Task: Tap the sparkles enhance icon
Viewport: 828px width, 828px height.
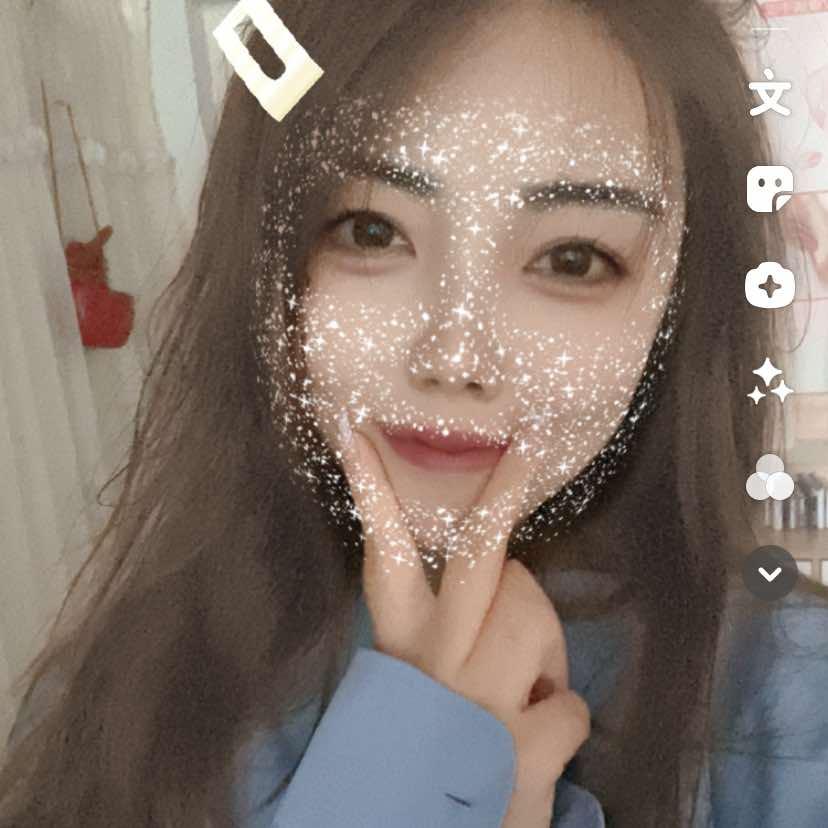Action: click(x=770, y=381)
